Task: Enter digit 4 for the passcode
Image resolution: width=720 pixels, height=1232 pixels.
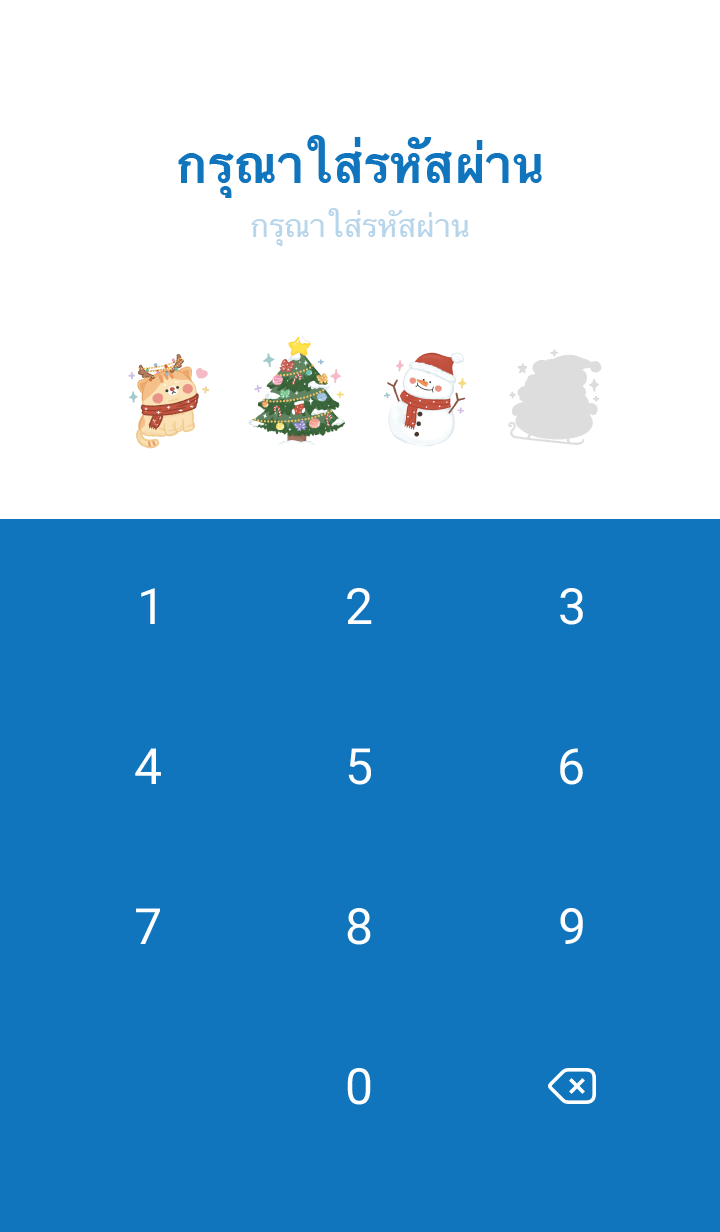Action: pos(148,767)
